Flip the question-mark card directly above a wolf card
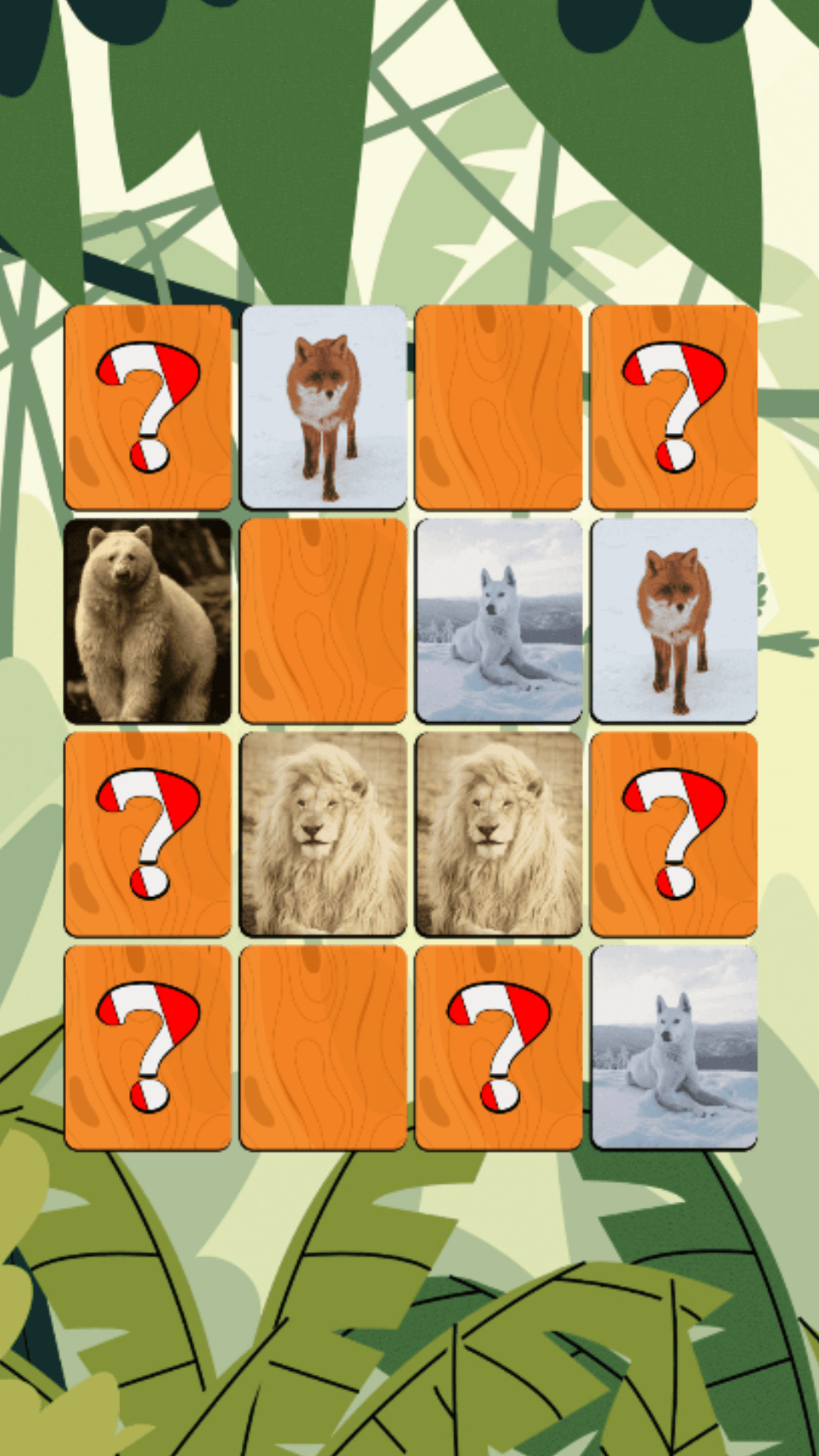 (x=673, y=833)
